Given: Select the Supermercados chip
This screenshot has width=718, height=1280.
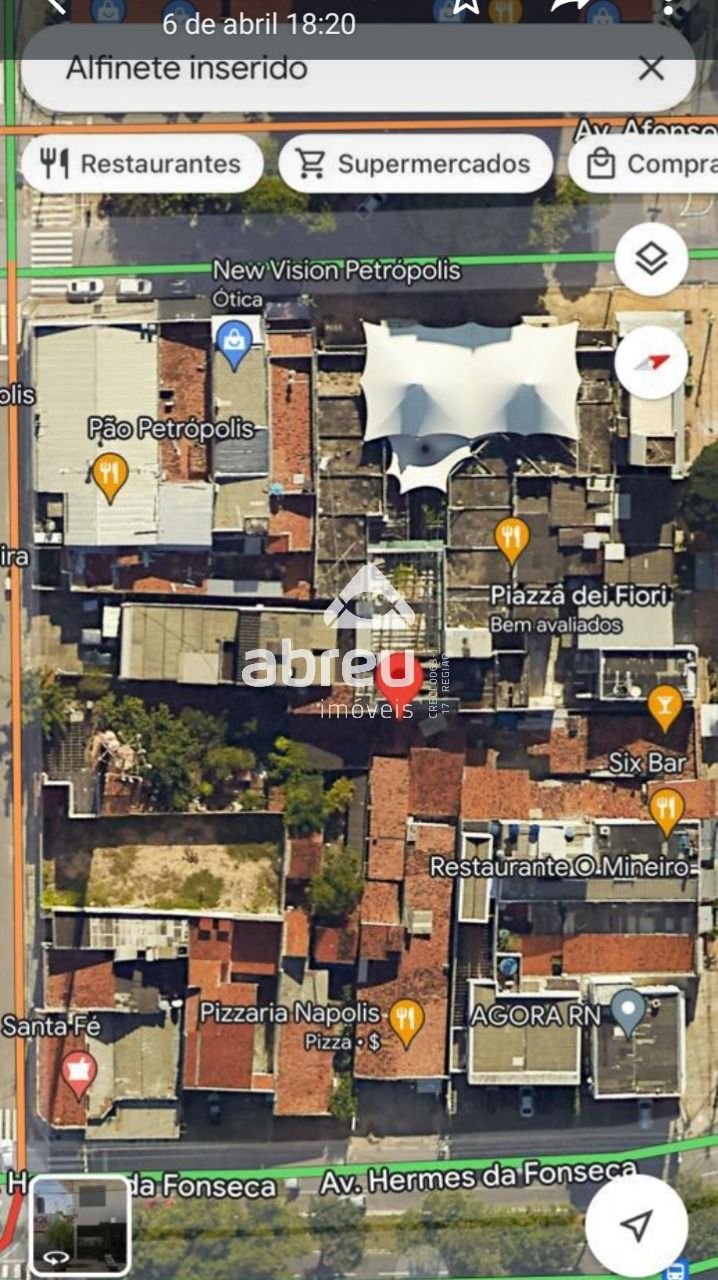Looking at the screenshot, I should tap(415, 164).
